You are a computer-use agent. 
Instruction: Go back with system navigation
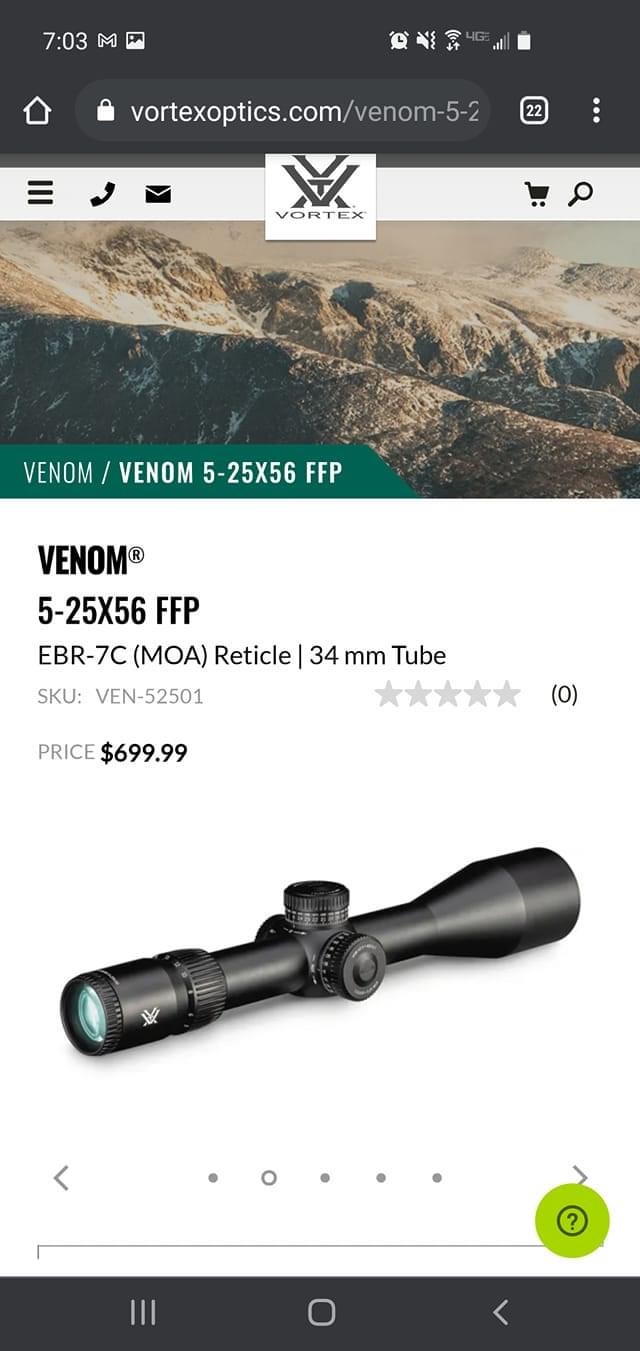tap(501, 1312)
